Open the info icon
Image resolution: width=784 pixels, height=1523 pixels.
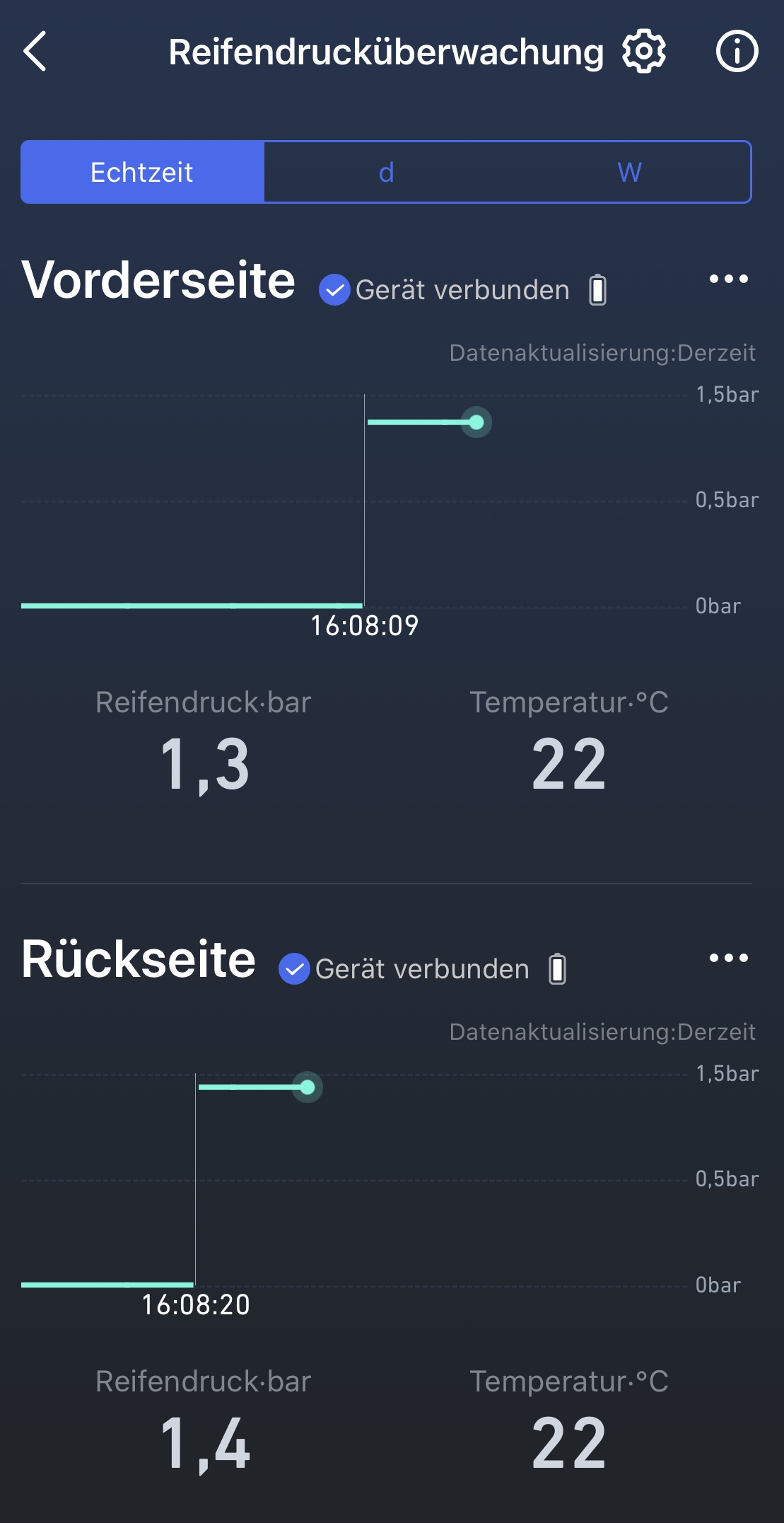[737, 52]
